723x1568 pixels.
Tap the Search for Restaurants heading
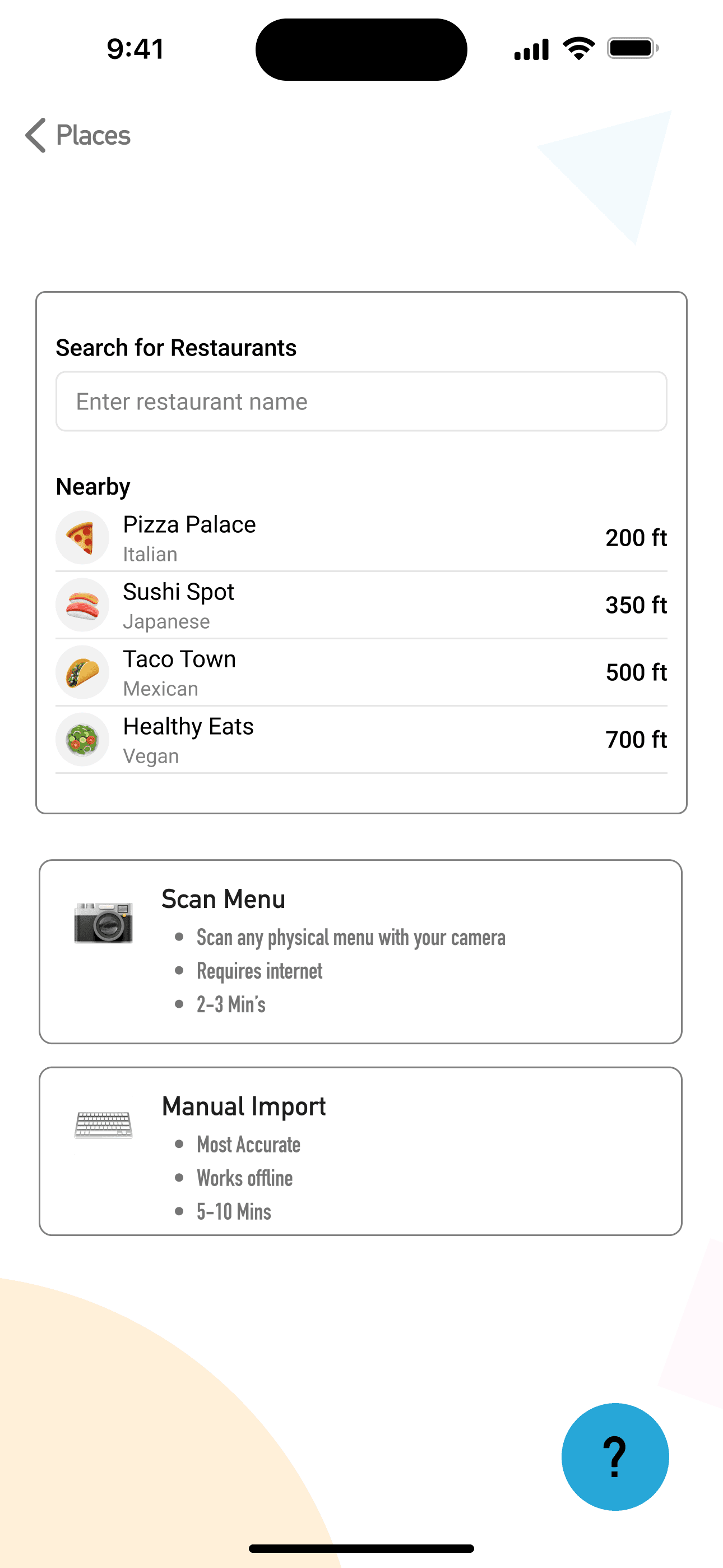click(176, 347)
